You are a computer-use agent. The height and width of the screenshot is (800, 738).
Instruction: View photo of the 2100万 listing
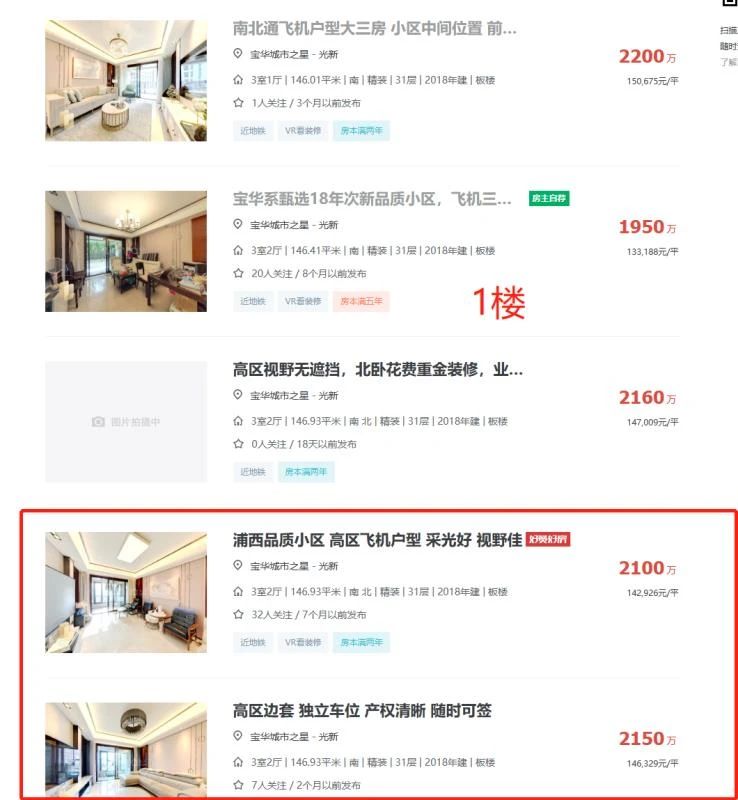(x=126, y=592)
